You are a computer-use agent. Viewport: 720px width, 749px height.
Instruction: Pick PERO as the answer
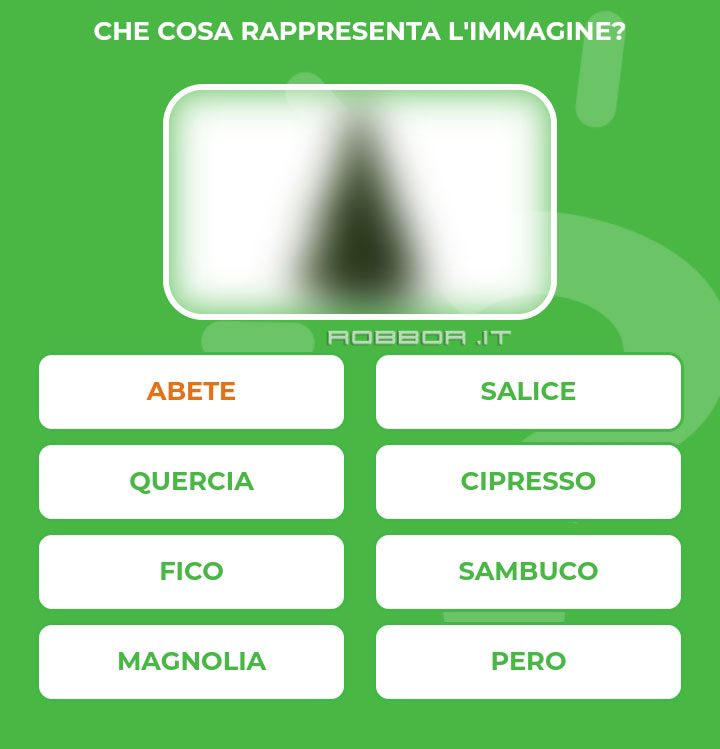pyautogui.click(x=528, y=662)
